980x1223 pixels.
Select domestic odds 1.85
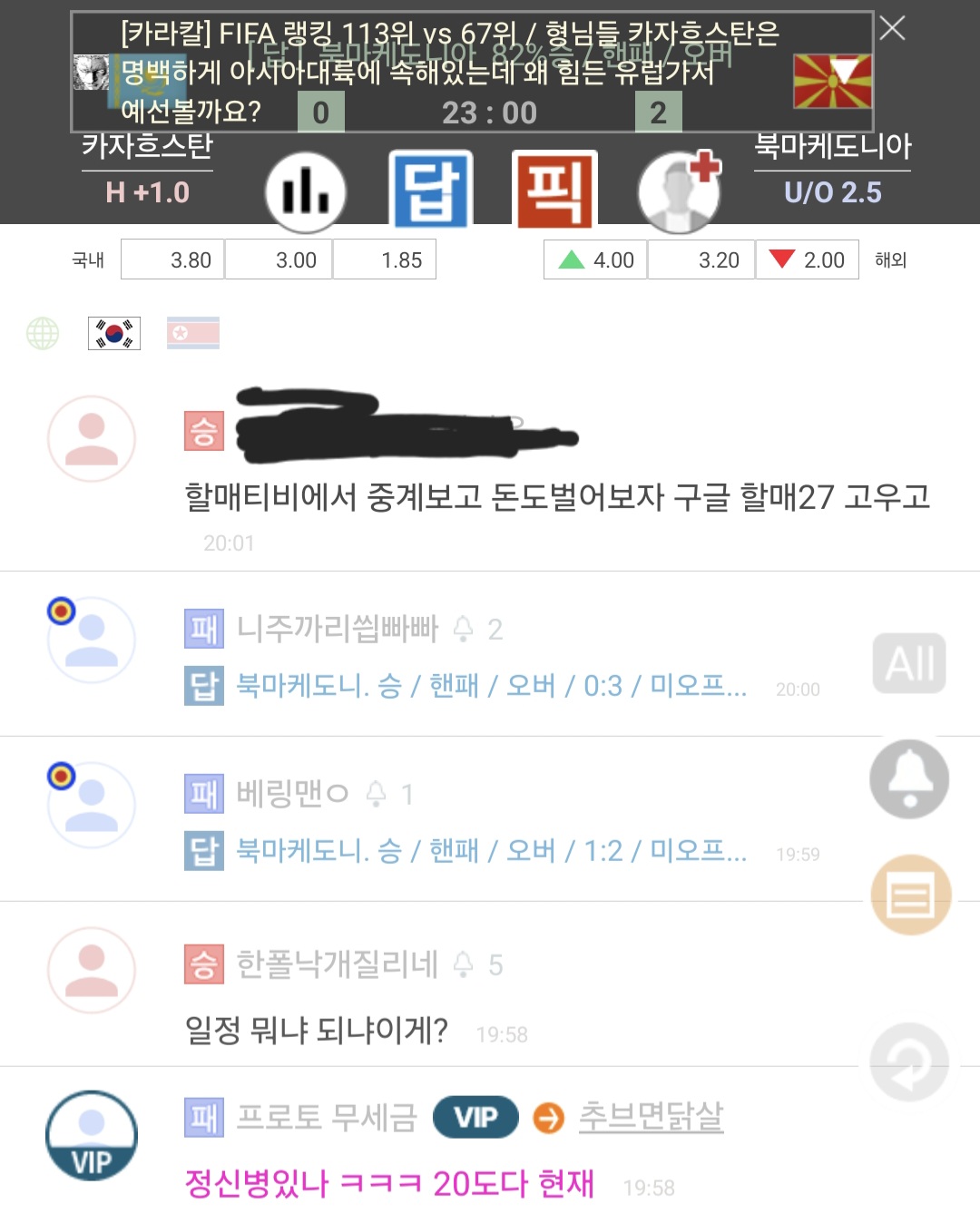tap(384, 259)
